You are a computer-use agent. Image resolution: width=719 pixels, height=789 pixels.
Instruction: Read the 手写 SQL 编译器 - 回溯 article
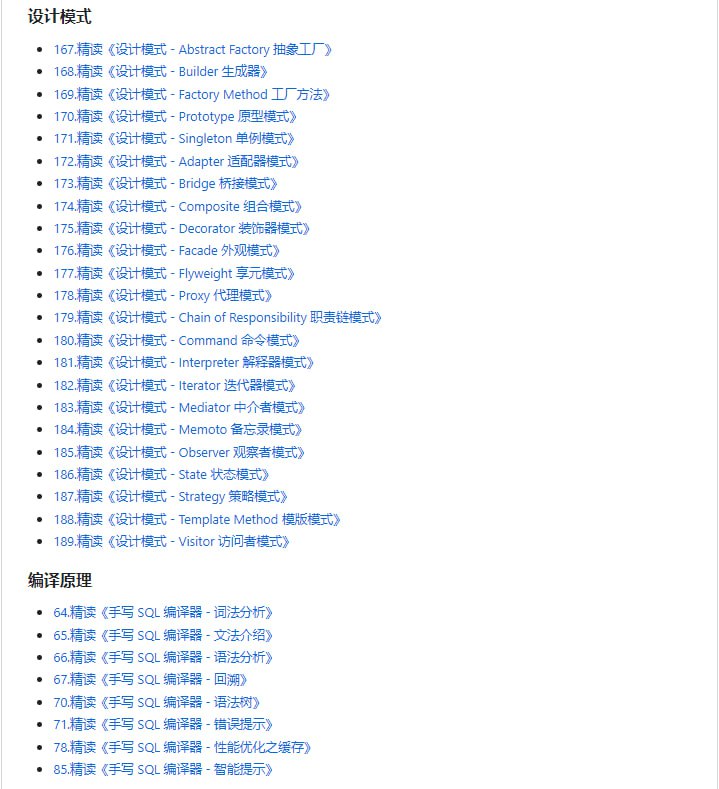click(151, 679)
